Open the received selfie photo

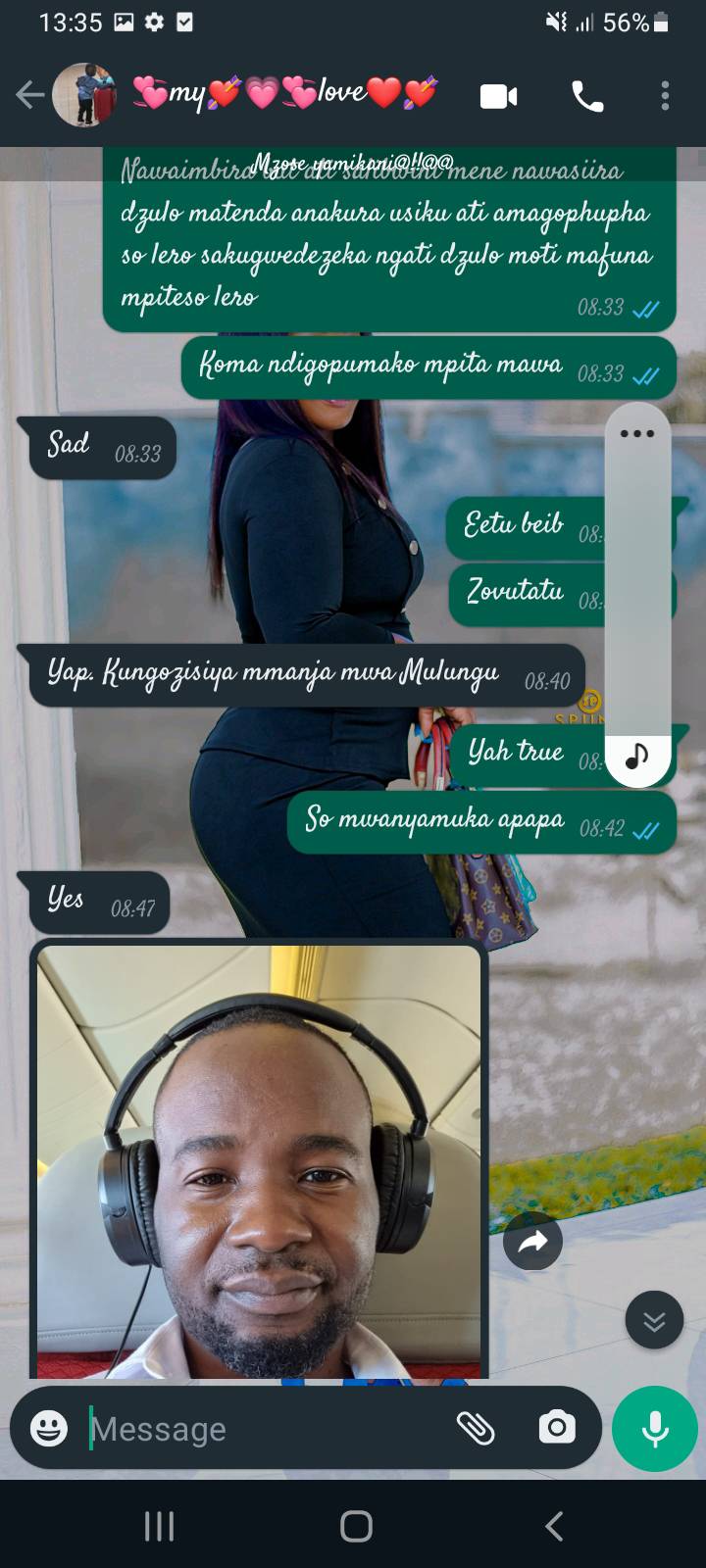[x=259, y=1160]
